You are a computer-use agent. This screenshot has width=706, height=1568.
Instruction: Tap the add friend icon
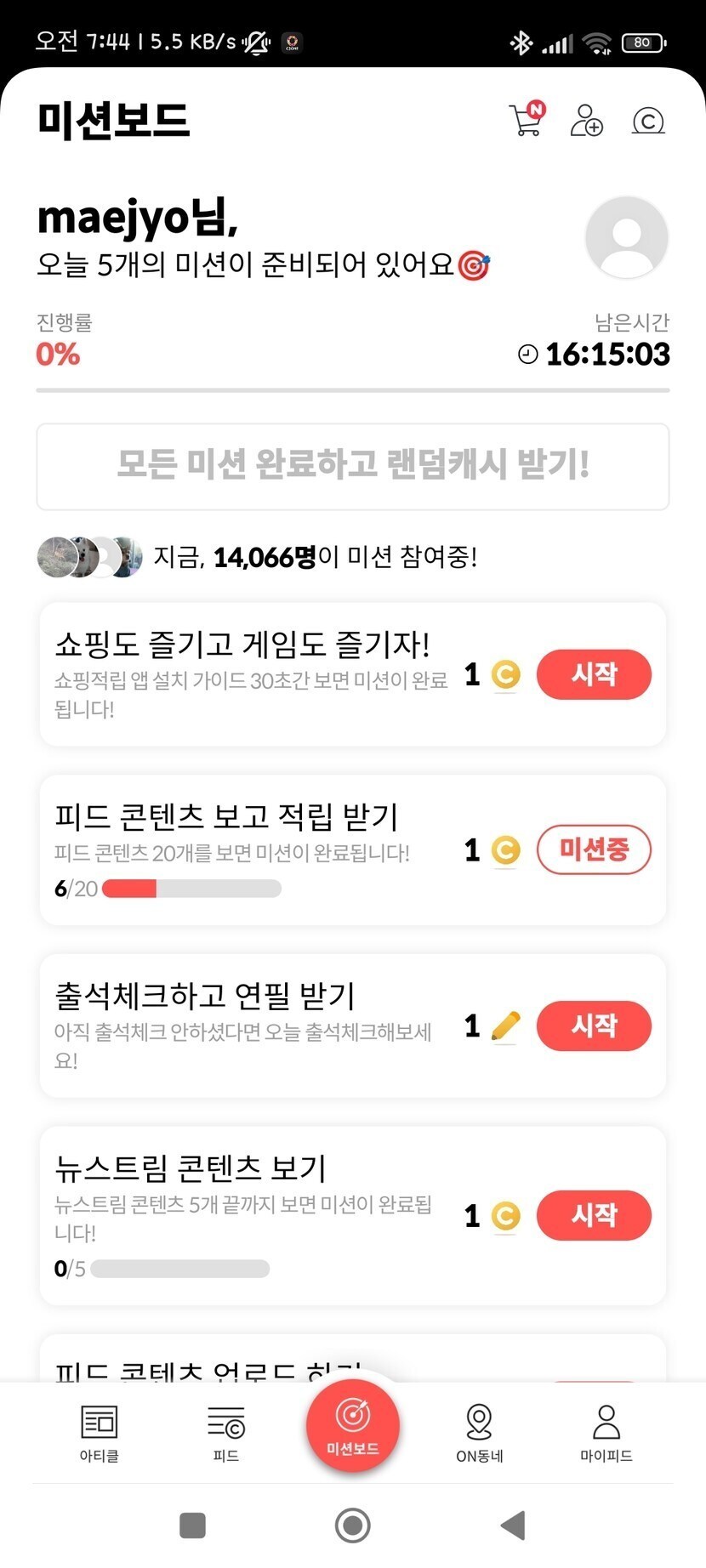point(586,121)
